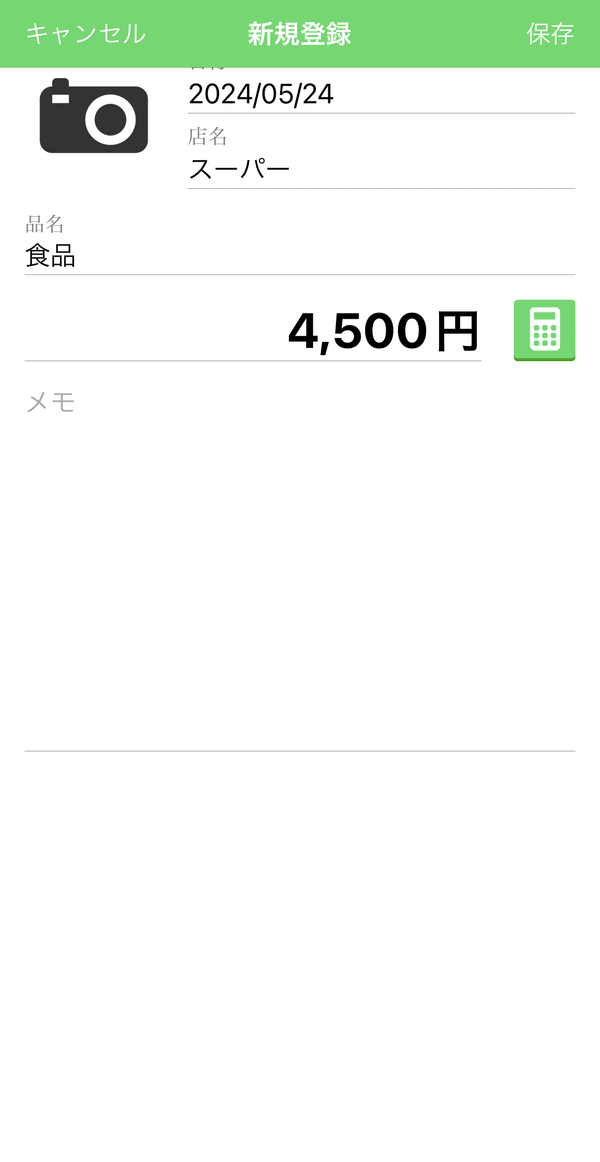Save the entry with 保存
This screenshot has width=600, height=1162.
[550, 34]
